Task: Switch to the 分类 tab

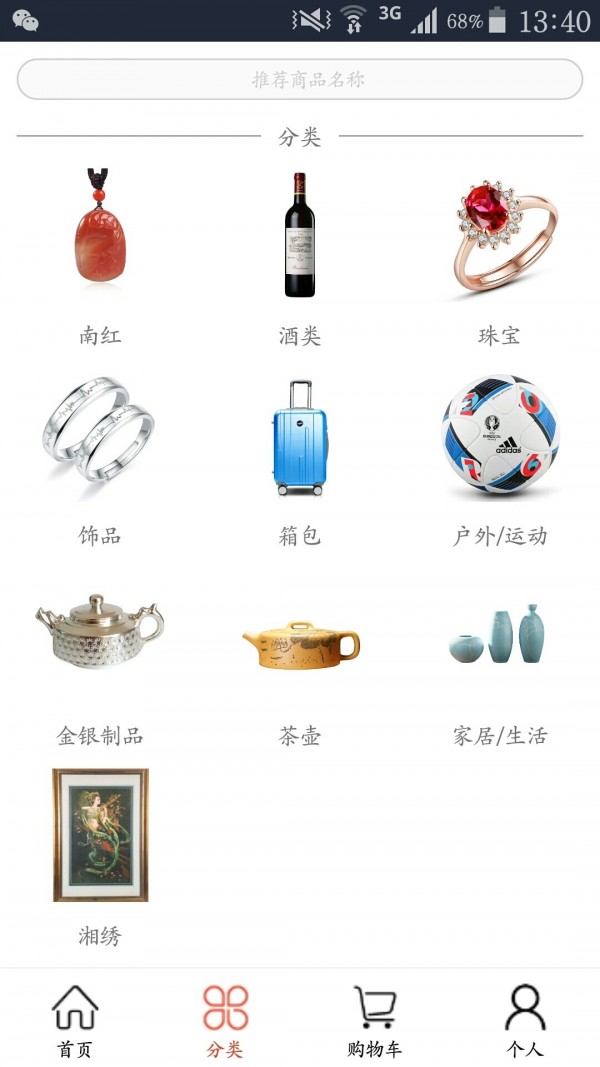Action: 225,1020
